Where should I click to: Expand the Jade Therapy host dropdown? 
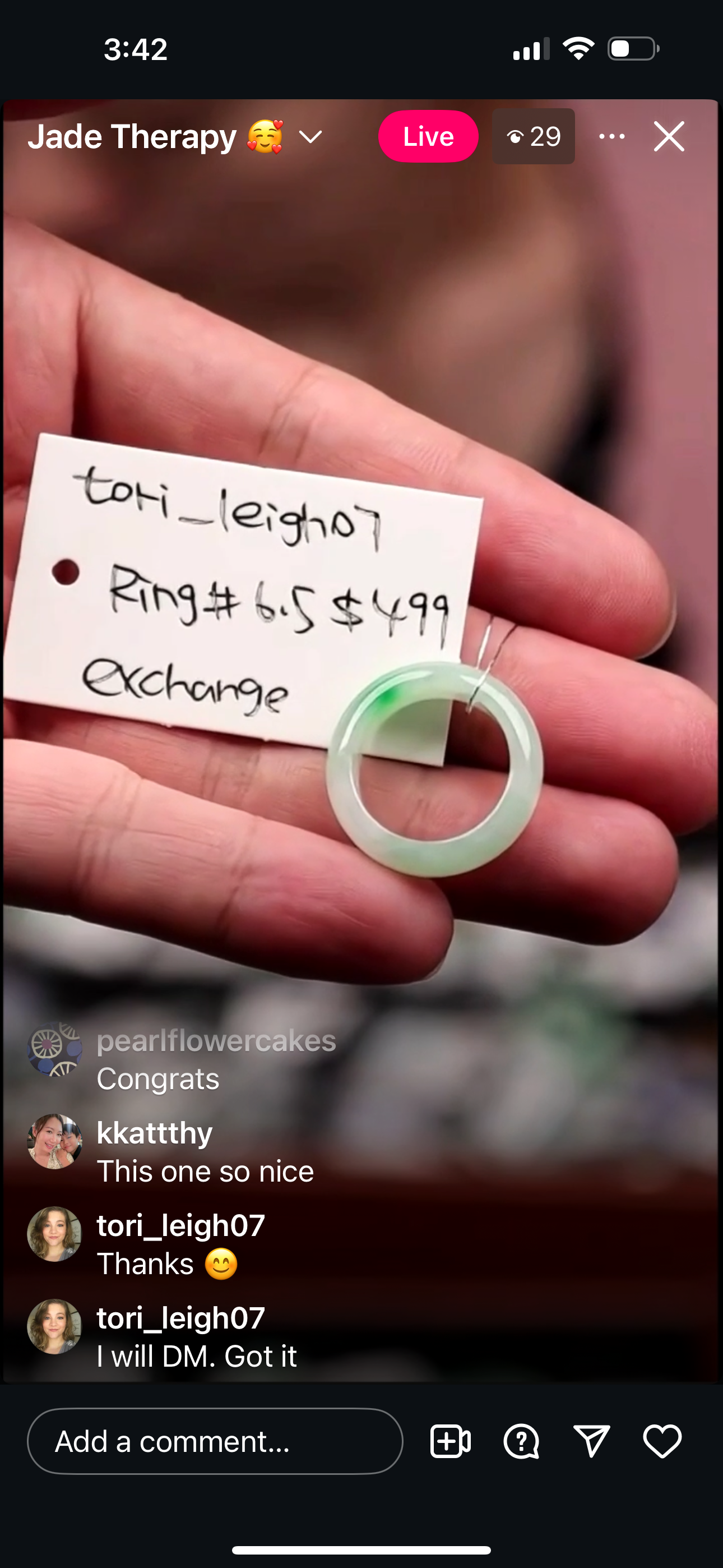(310, 136)
